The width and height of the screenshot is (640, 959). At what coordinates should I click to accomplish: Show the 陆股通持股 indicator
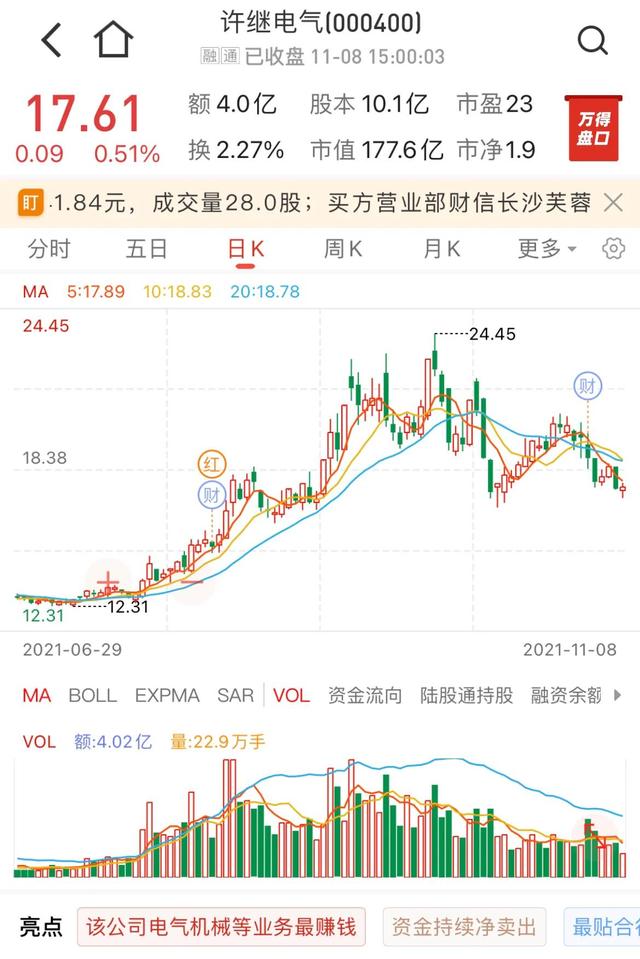pyautogui.click(x=466, y=695)
